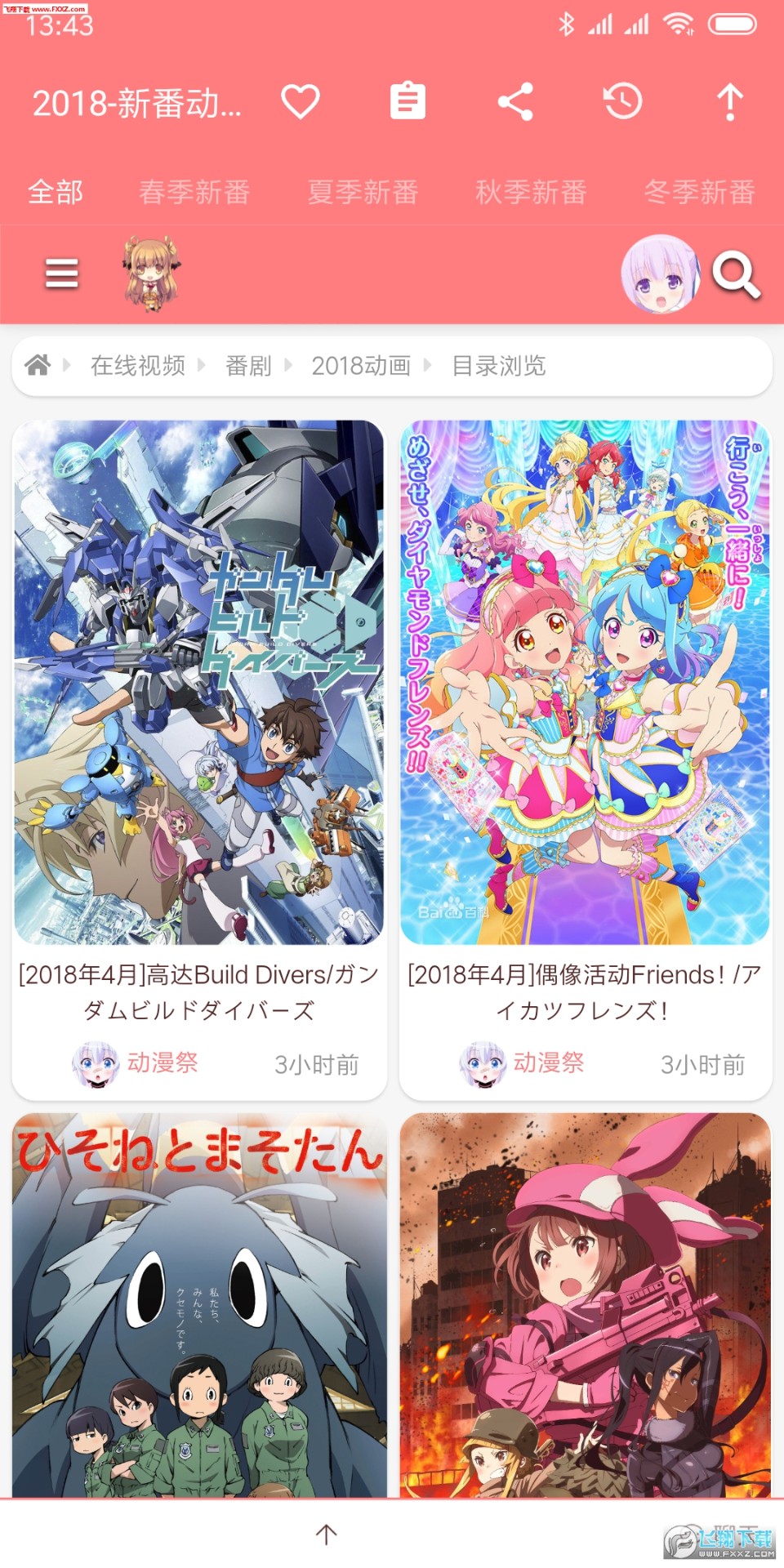
Task: Select the 全部 filter
Action: (x=55, y=193)
